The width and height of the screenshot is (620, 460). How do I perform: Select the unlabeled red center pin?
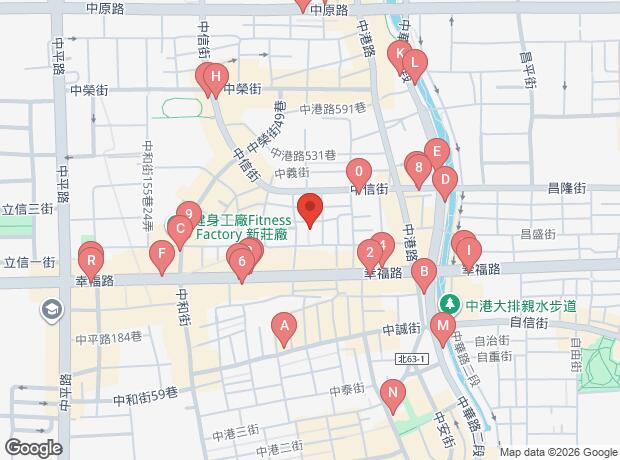pyautogui.click(x=310, y=209)
